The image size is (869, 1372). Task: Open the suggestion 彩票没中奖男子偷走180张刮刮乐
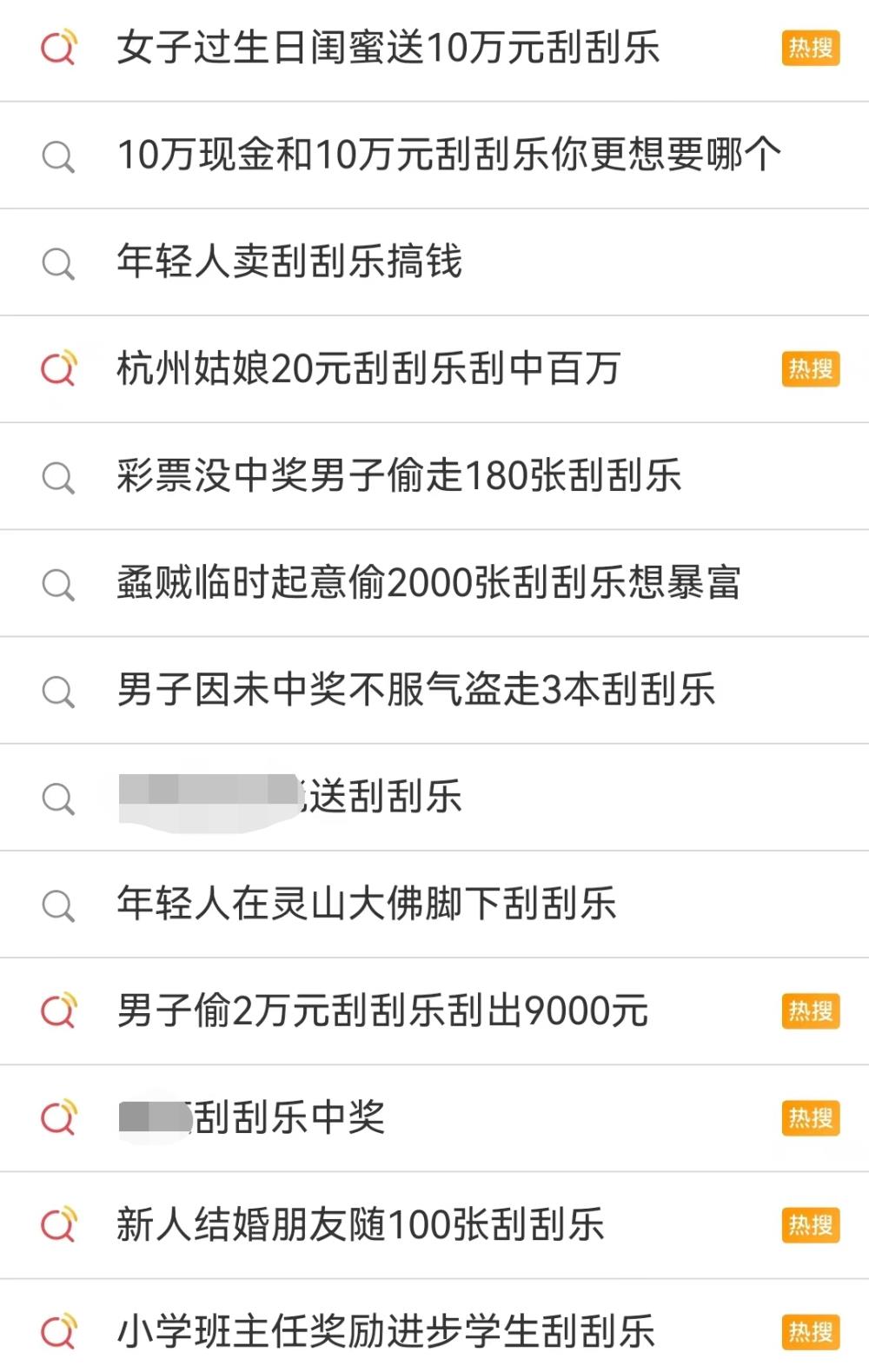400,475
